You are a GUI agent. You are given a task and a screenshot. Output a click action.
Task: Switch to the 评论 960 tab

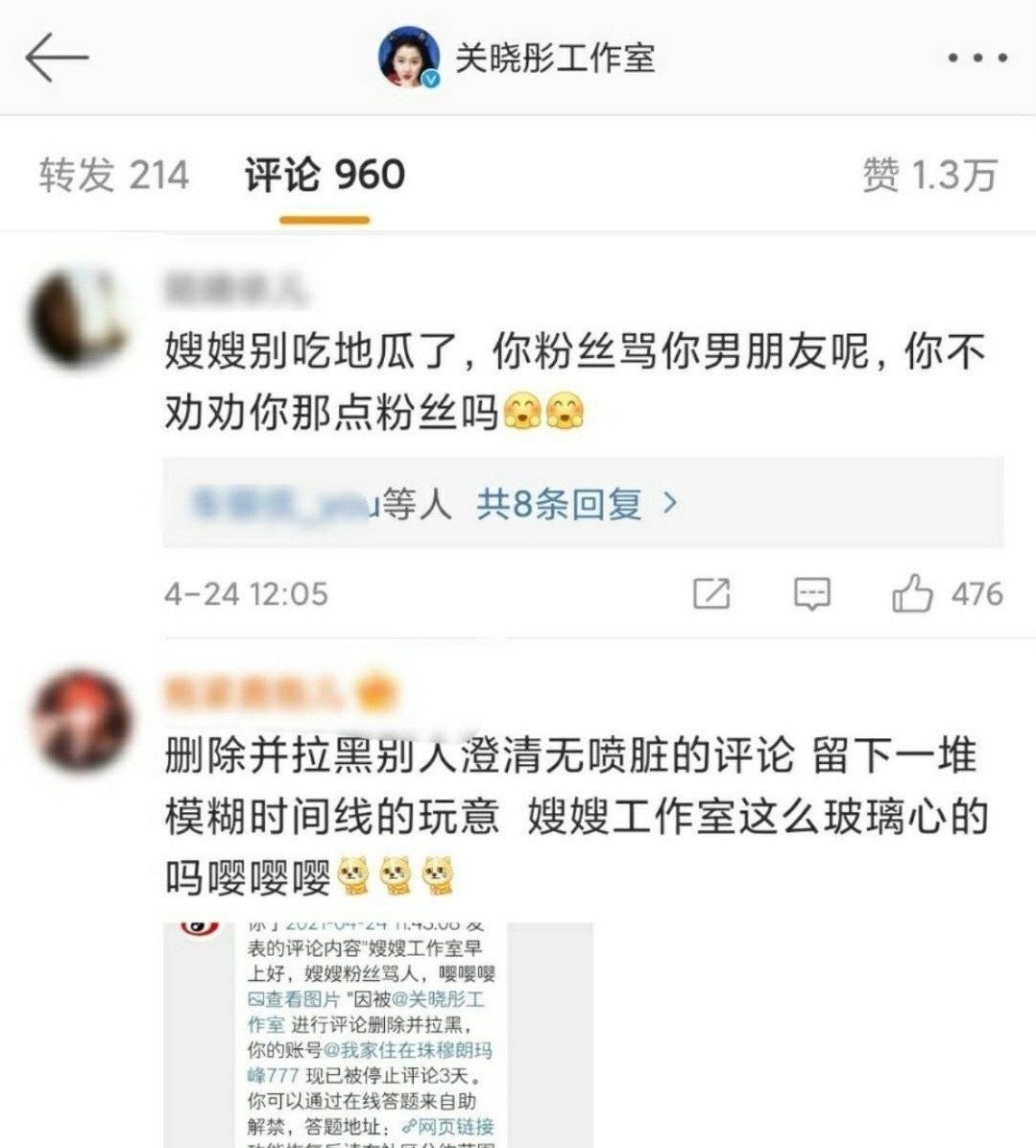pos(325,176)
